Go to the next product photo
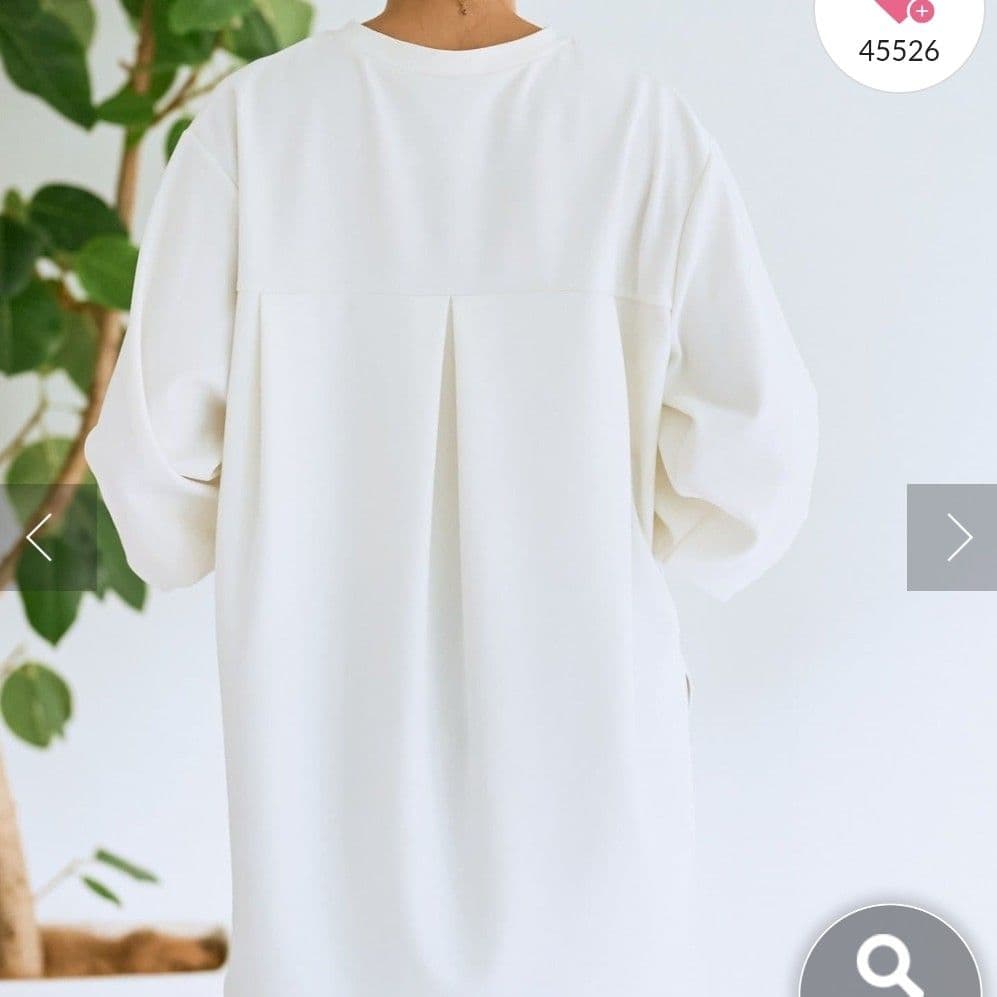 click(x=955, y=538)
